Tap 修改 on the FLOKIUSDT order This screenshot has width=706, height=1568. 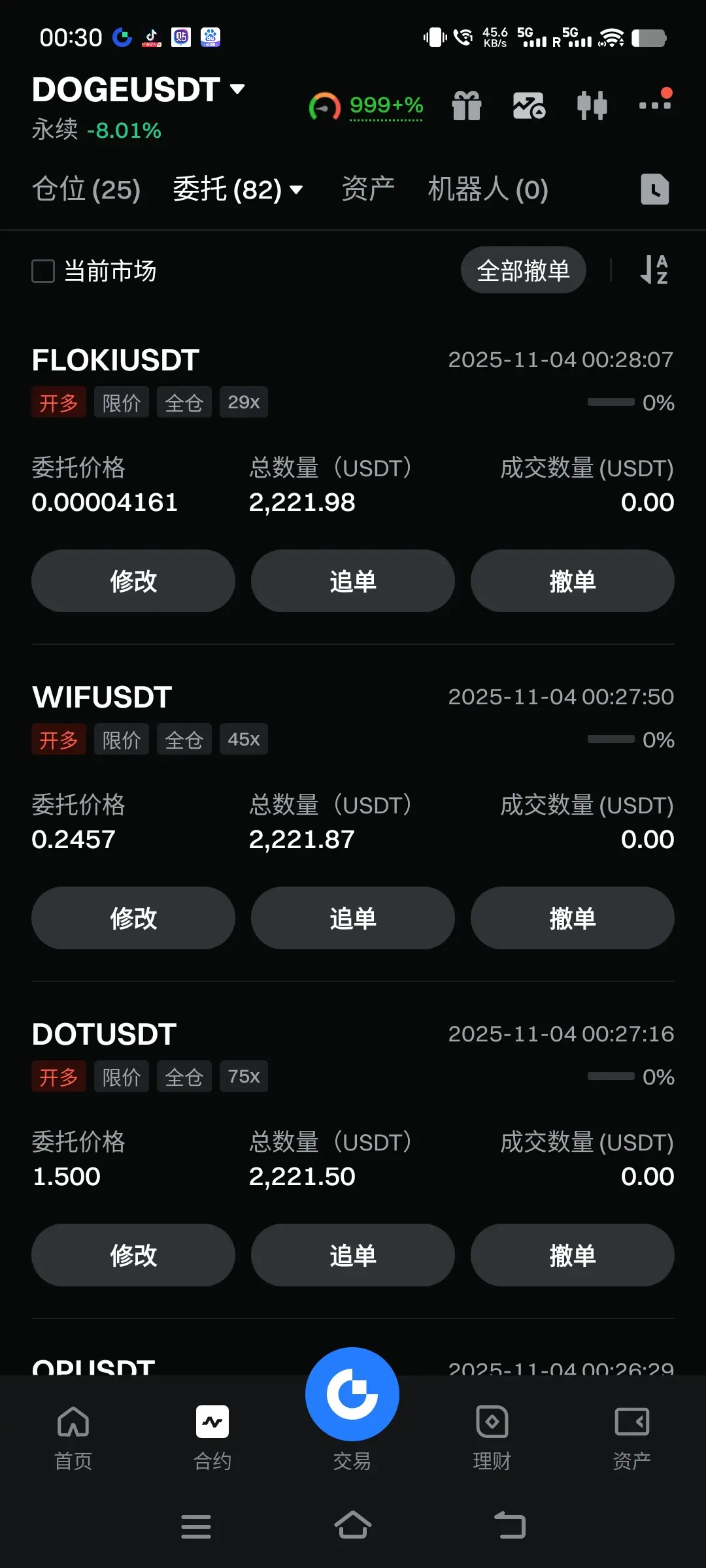[133, 581]
